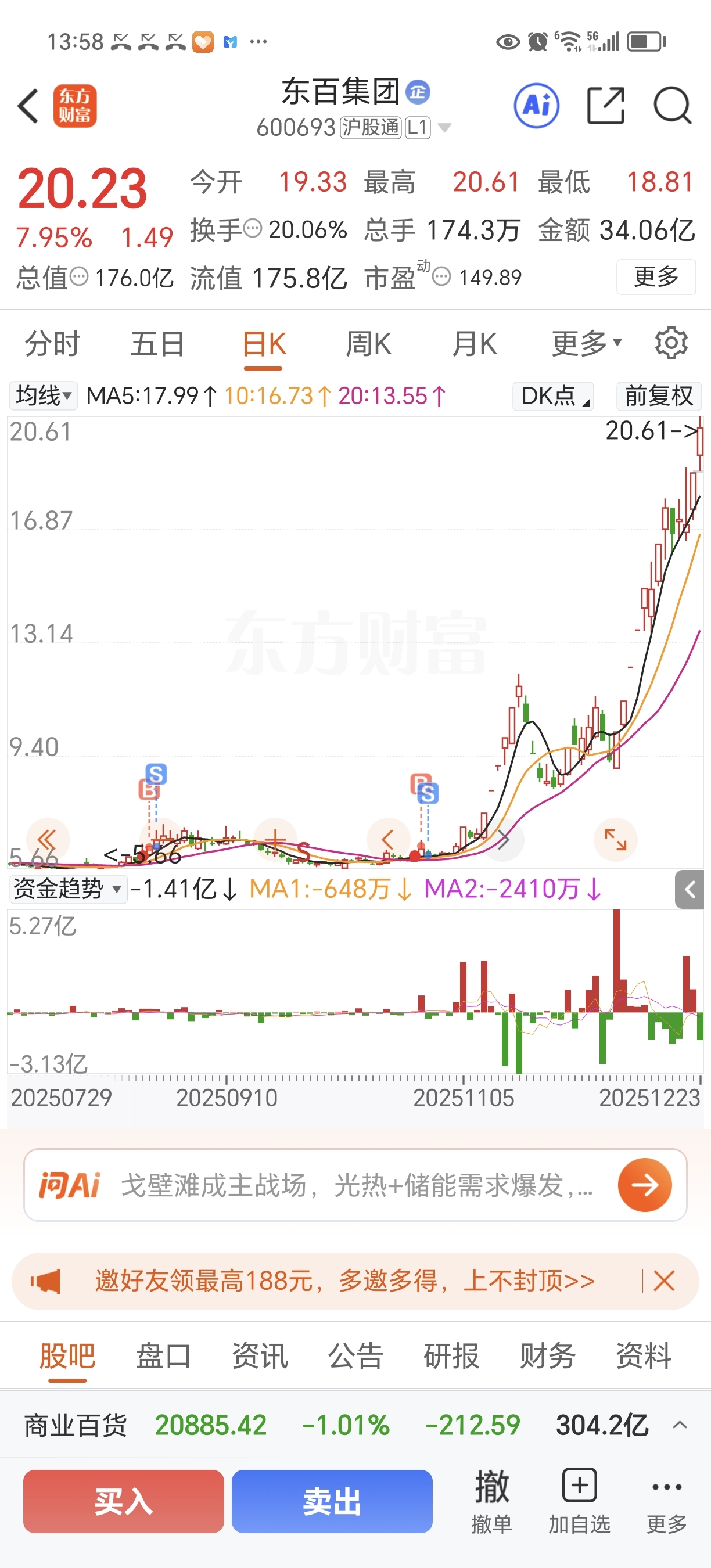The image size is (711, 1568).
Task: Tap the 问Ai question box
Action: (x=355, y=1185)
